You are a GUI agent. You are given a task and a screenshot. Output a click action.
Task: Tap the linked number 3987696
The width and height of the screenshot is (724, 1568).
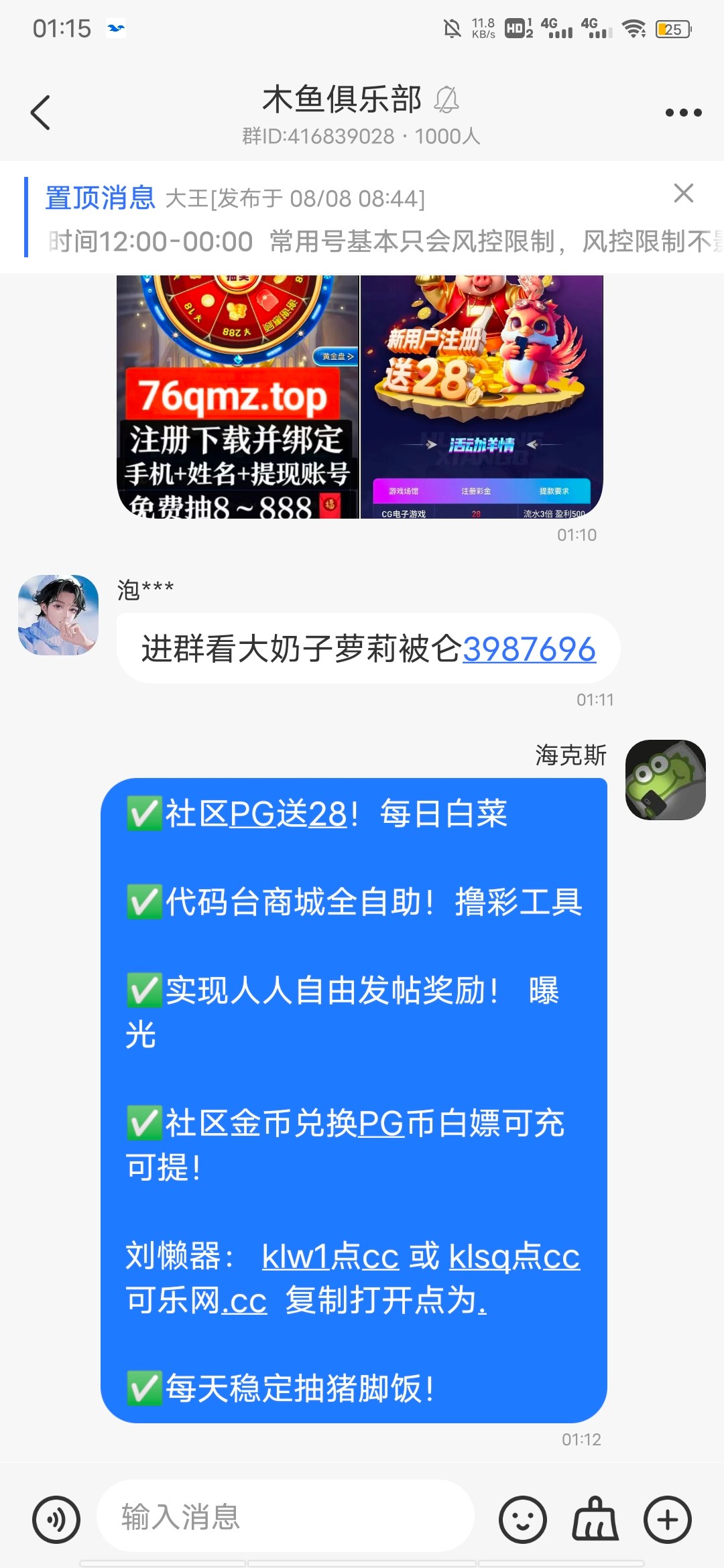coord(529,649)
